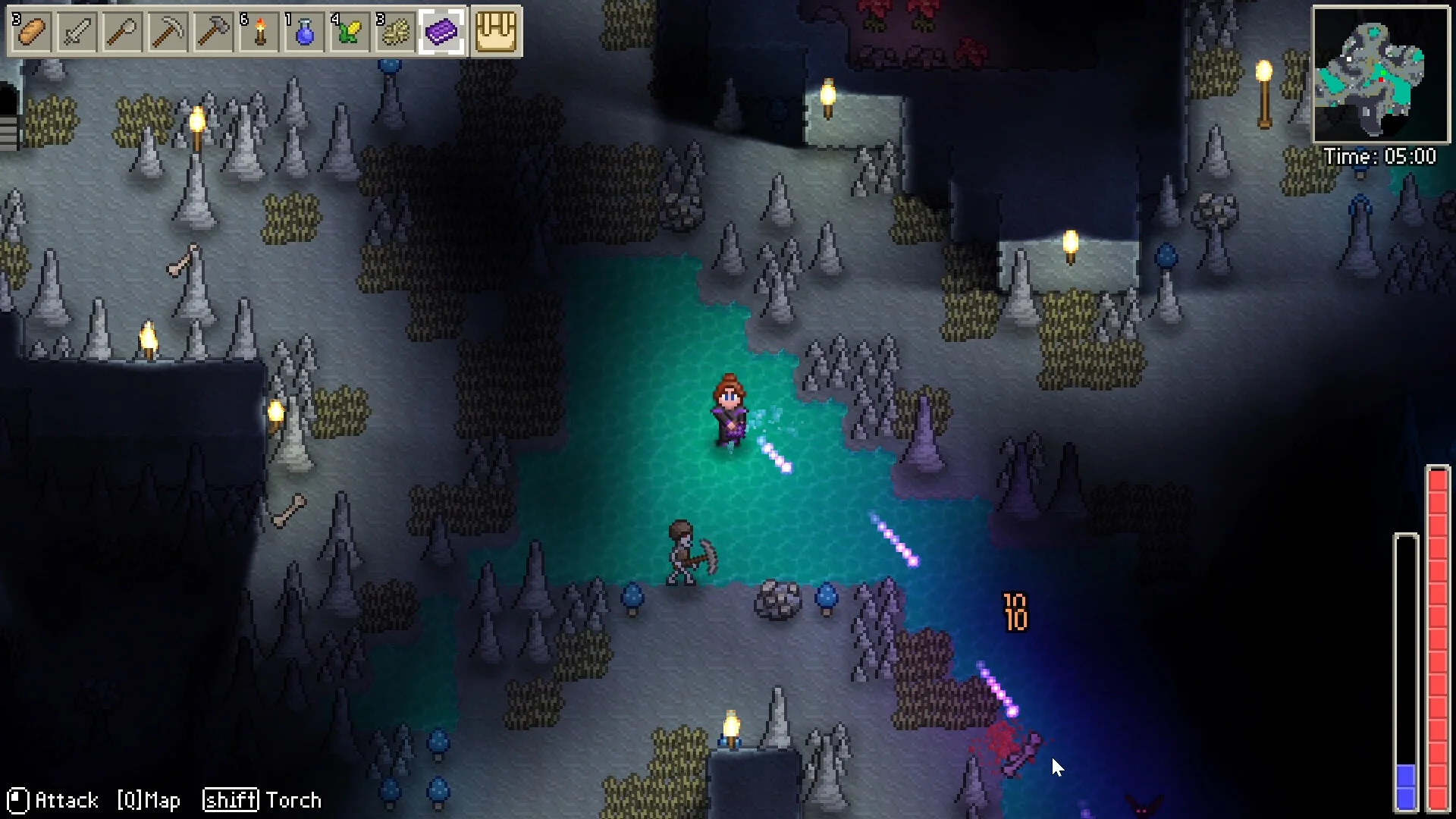Screen dimensions: 1456x819
Task: Tap the highlighted purple spellbook slot
Action: 441,32
